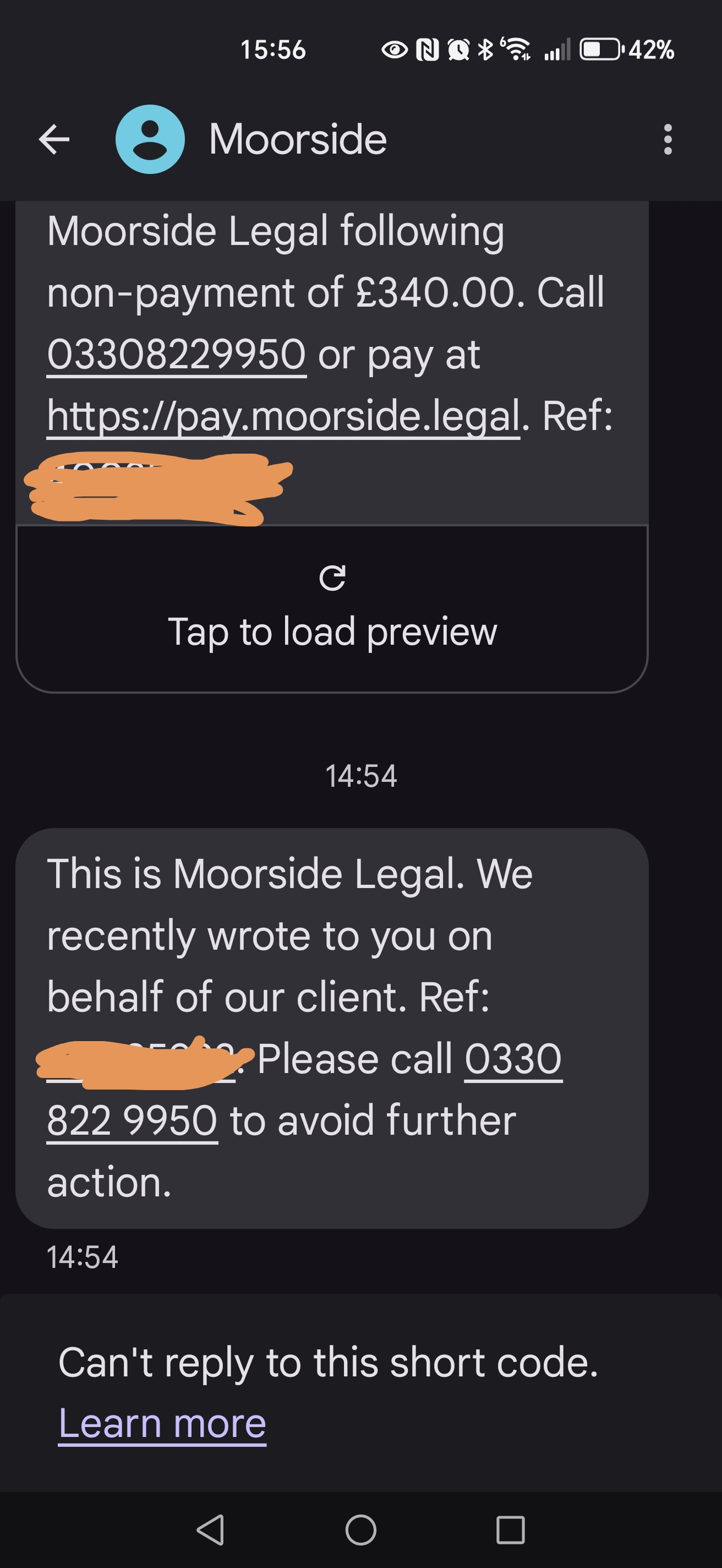This screenshot has height=1568, width=722.
Task: Open the pay.moorside.legal link
Action: (283, 416)
